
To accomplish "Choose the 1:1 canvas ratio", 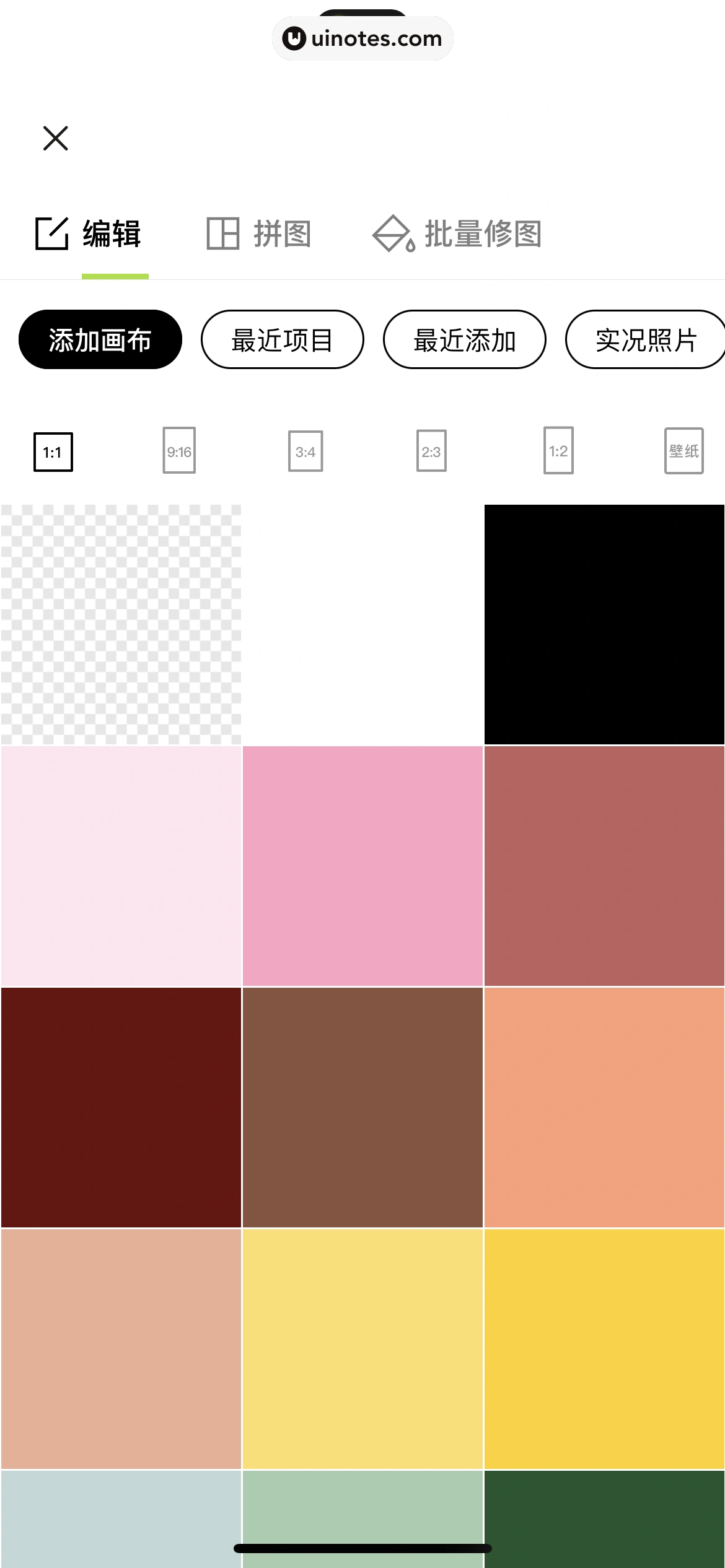I will coord(53,452).
